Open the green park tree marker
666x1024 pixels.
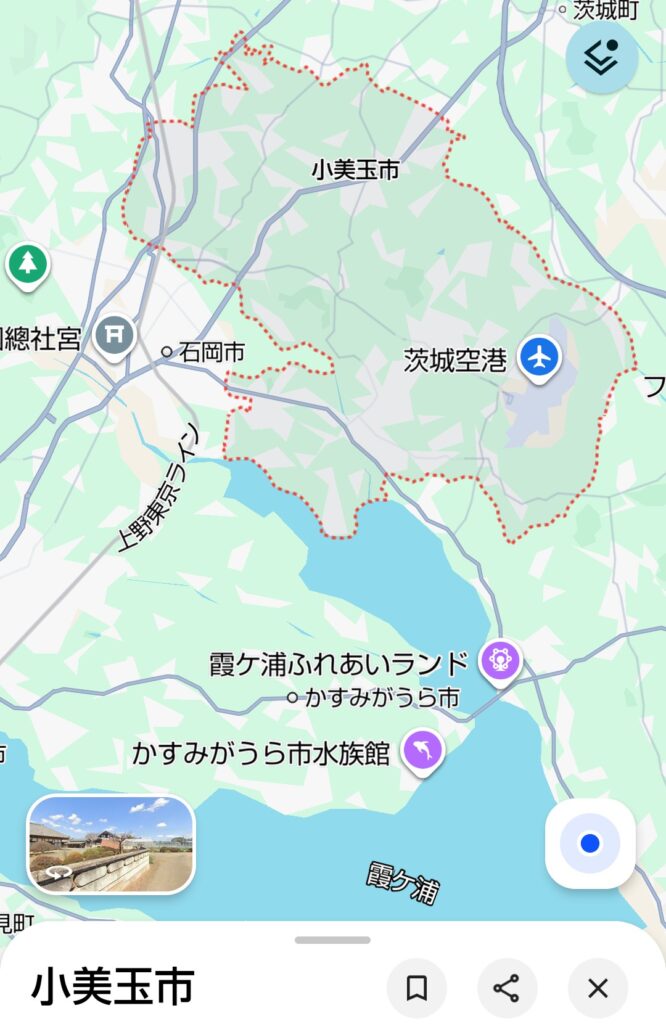tap(28, 265)
